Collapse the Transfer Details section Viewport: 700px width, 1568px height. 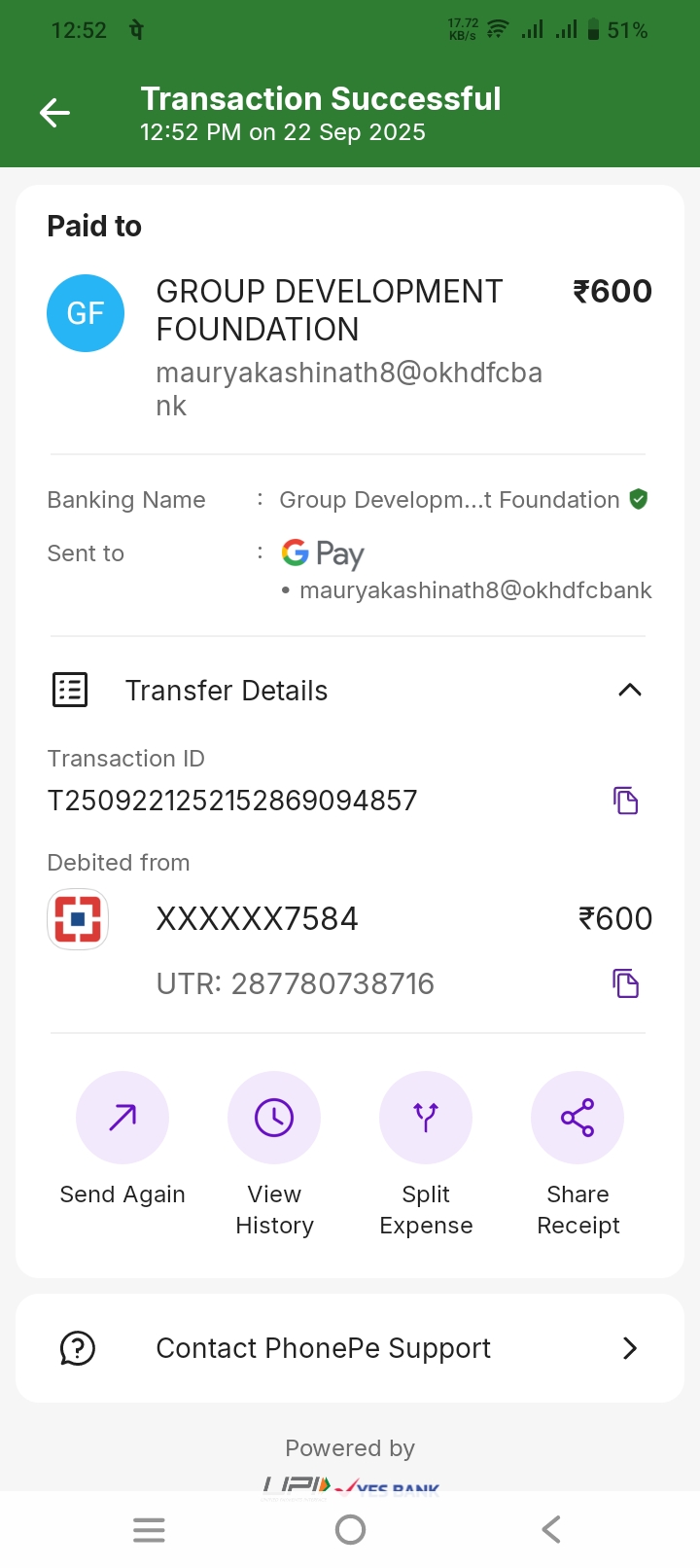629,690
